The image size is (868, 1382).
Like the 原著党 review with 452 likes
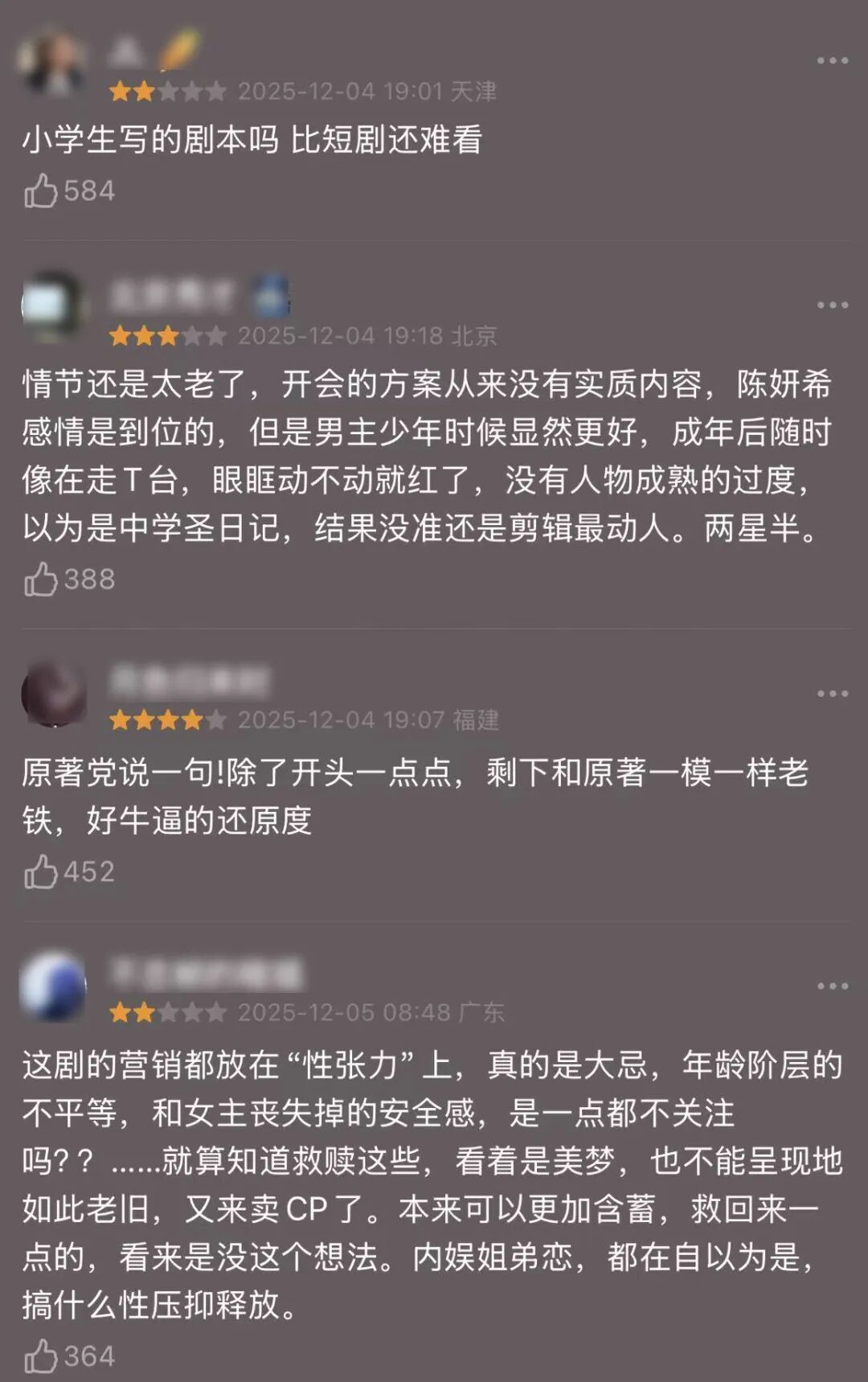pos(40,872)
